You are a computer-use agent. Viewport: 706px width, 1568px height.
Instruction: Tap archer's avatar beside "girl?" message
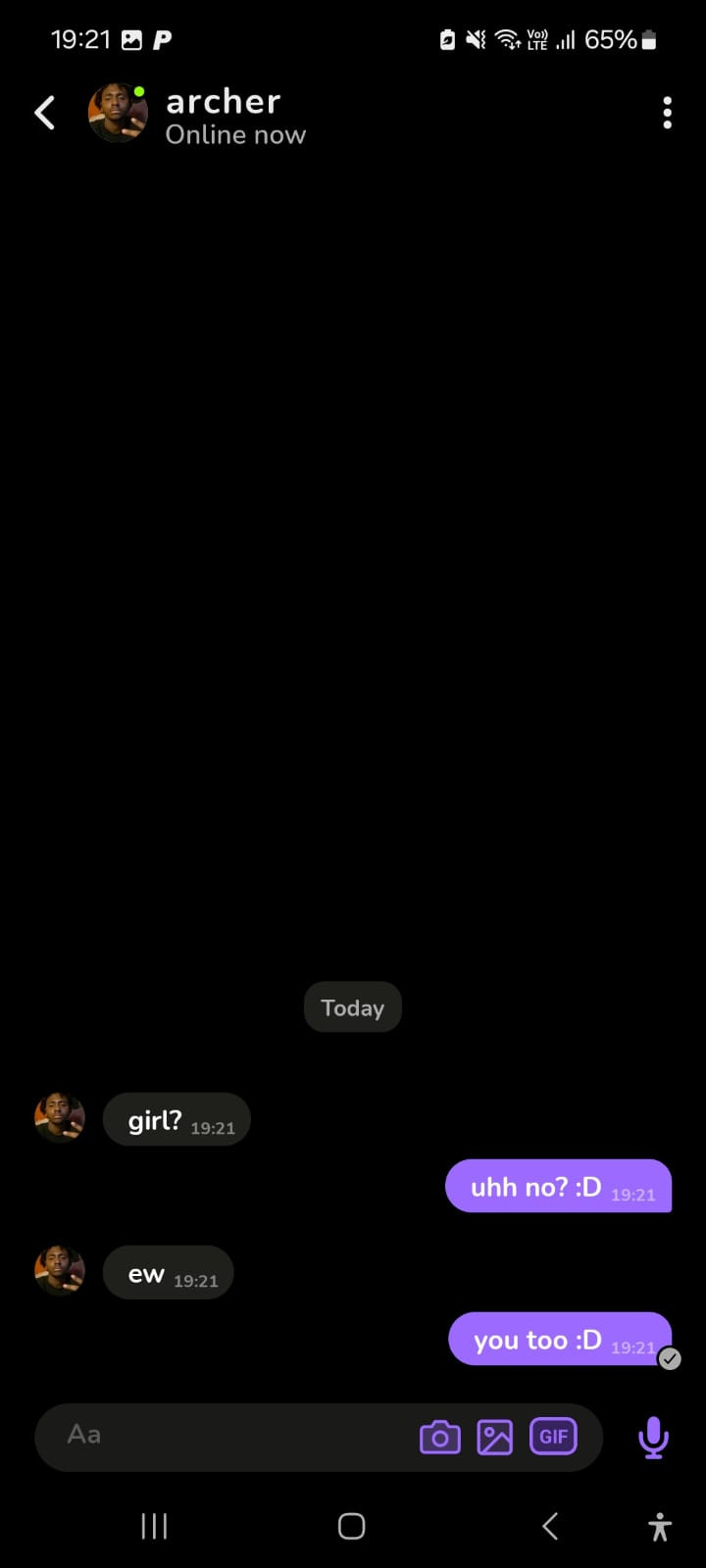click(x=60, y=1118)
